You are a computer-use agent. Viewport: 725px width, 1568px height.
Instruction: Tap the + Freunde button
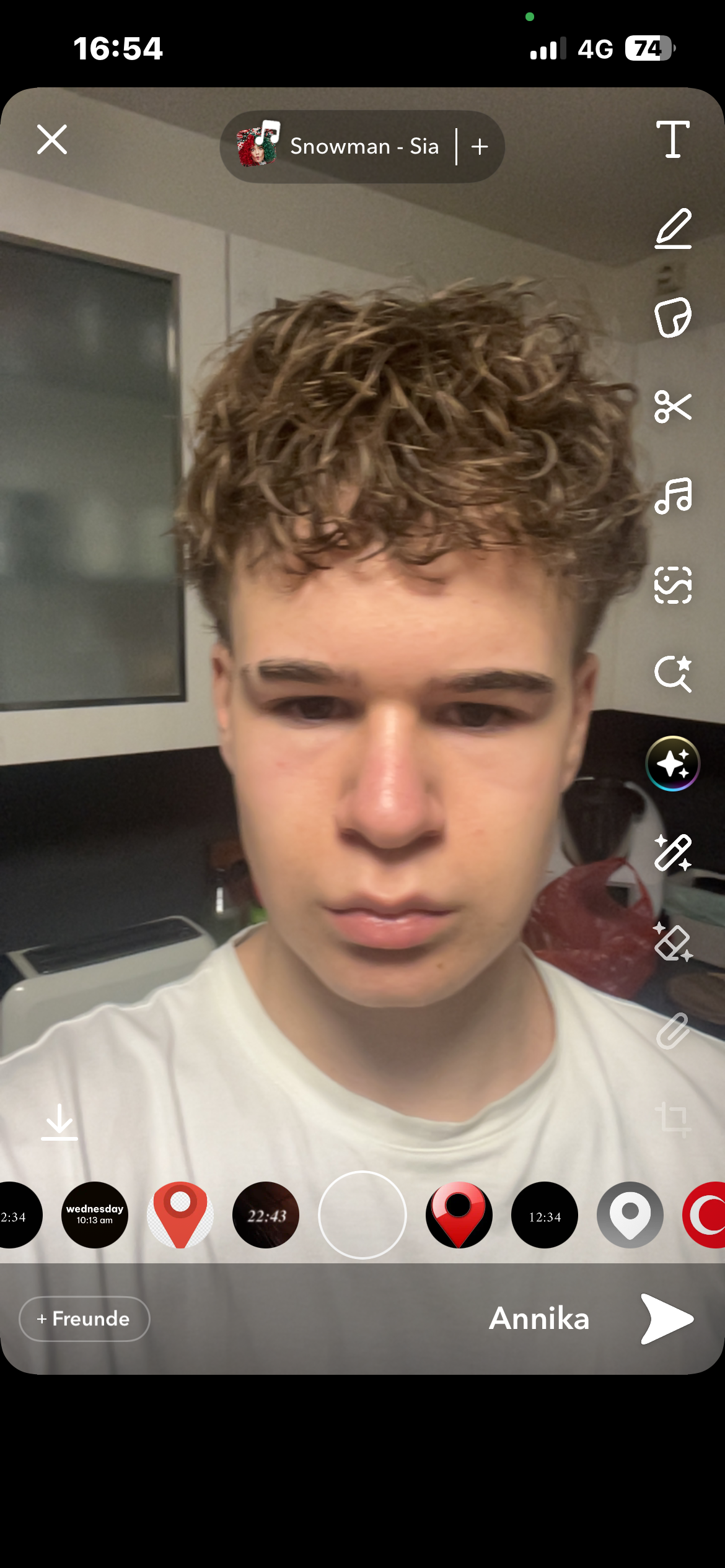(84, 1318)
